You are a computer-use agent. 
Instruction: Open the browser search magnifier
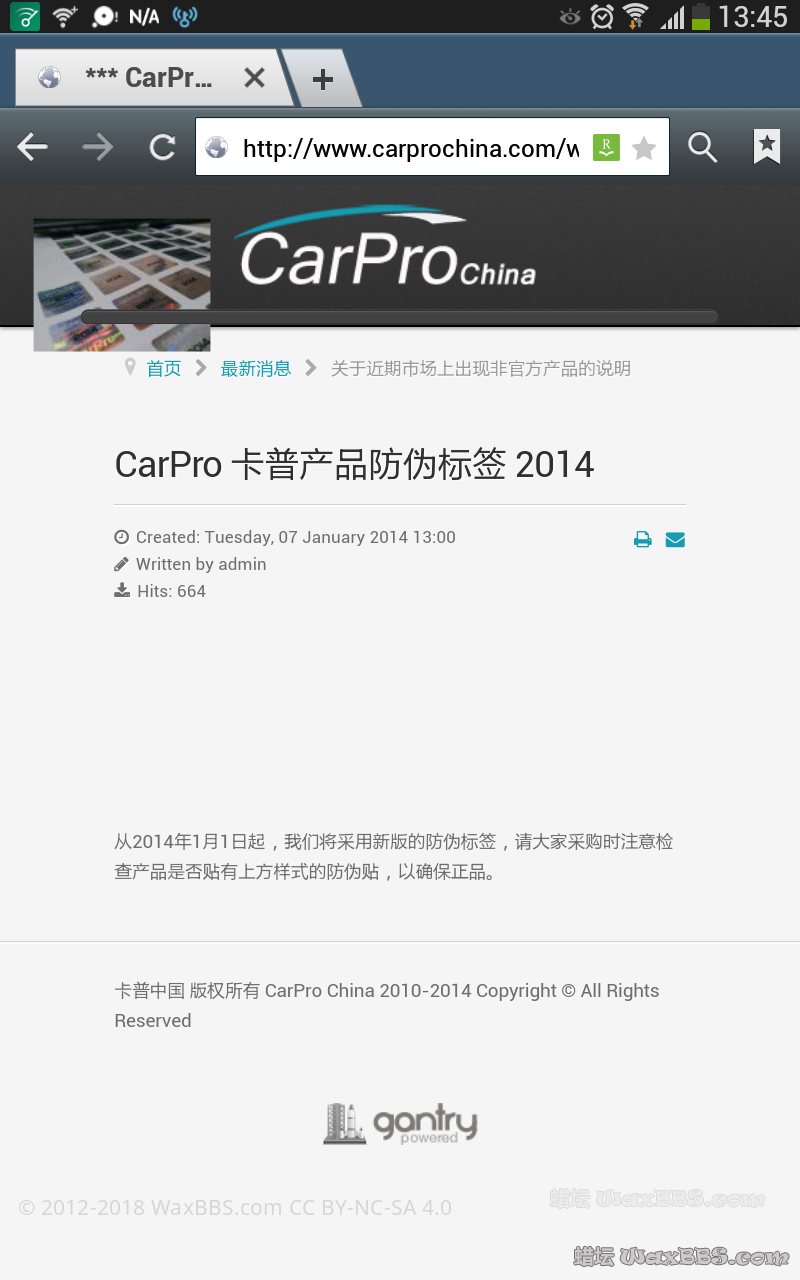point(703,148)
